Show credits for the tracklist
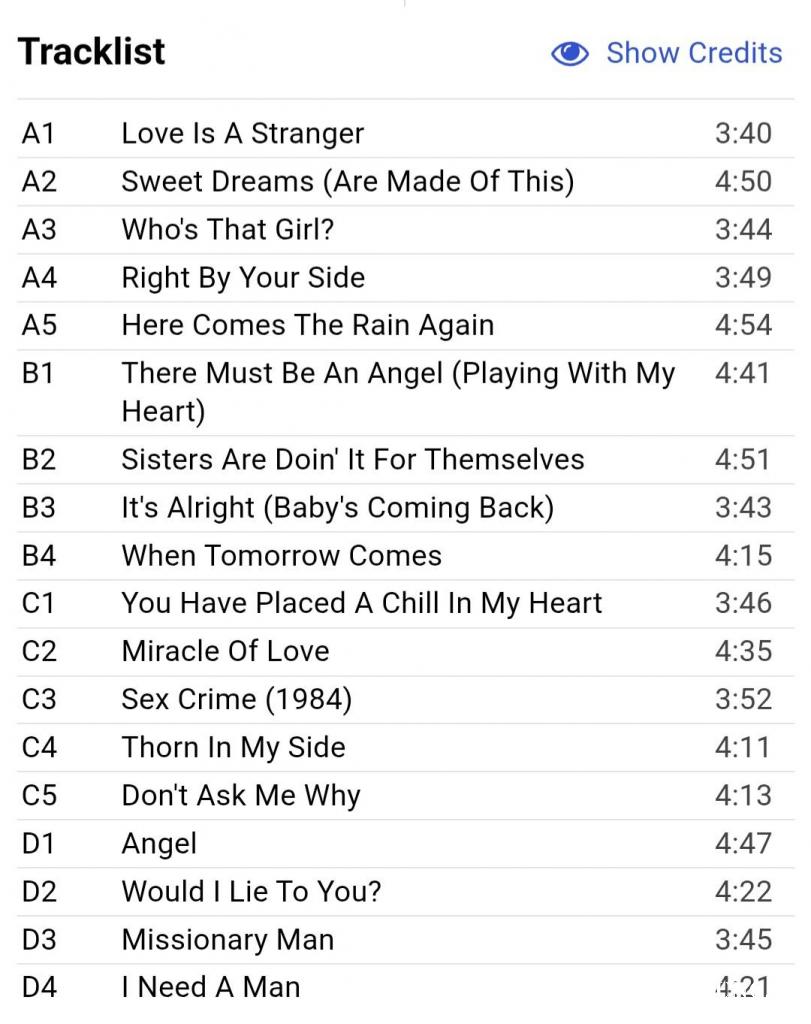Image resolution: width=811 pixels, height=1024 pixels. coord(667,53)
